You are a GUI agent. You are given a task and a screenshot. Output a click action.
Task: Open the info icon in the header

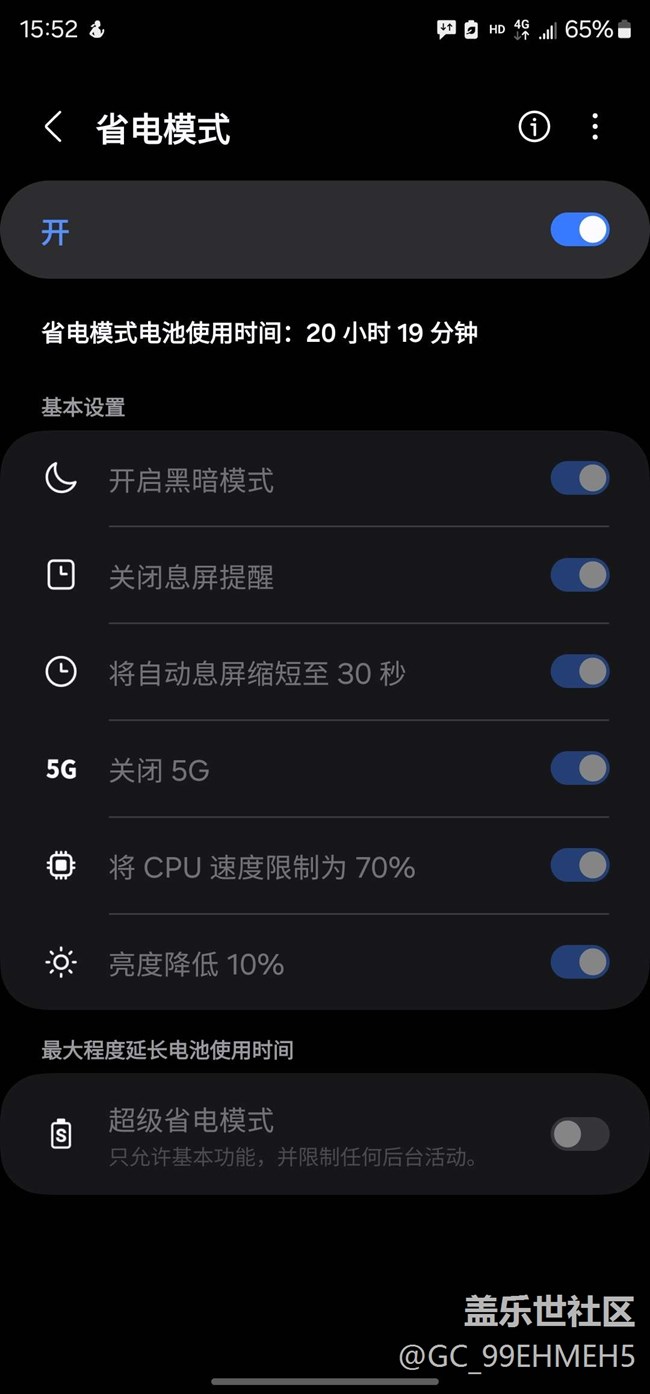click(534, 127)
